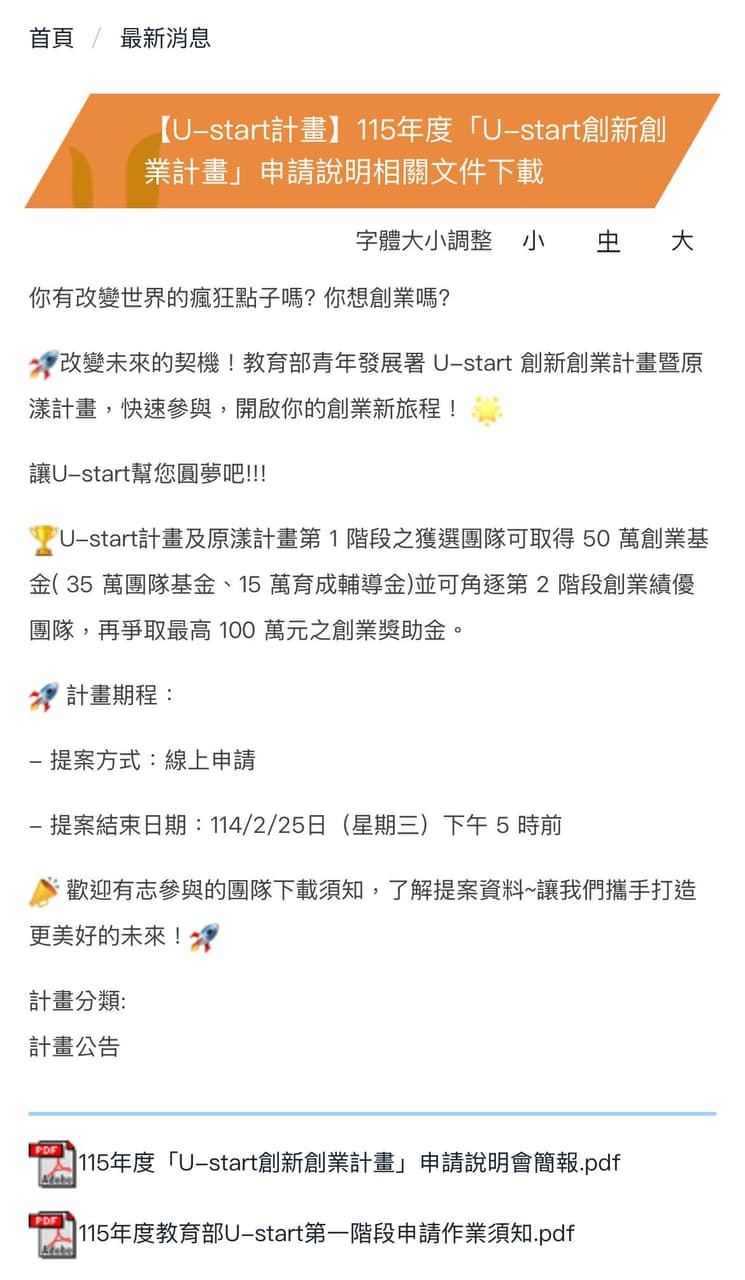745x1280 pixels.
Task: Enable the medium font size 中
Action: (609, 242)
